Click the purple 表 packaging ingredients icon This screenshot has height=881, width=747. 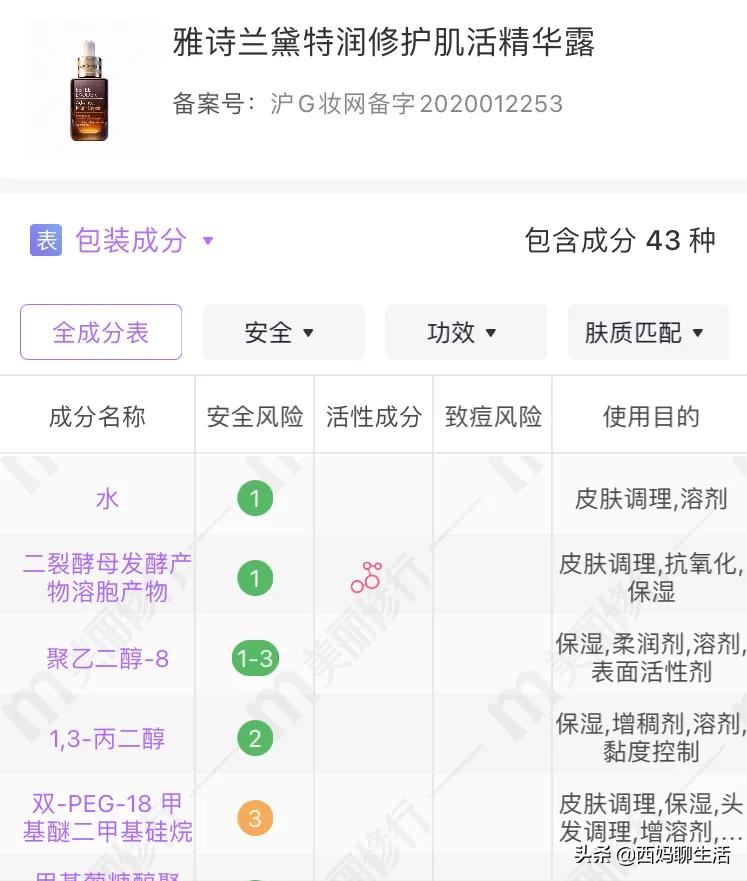(x=43, y=240)
